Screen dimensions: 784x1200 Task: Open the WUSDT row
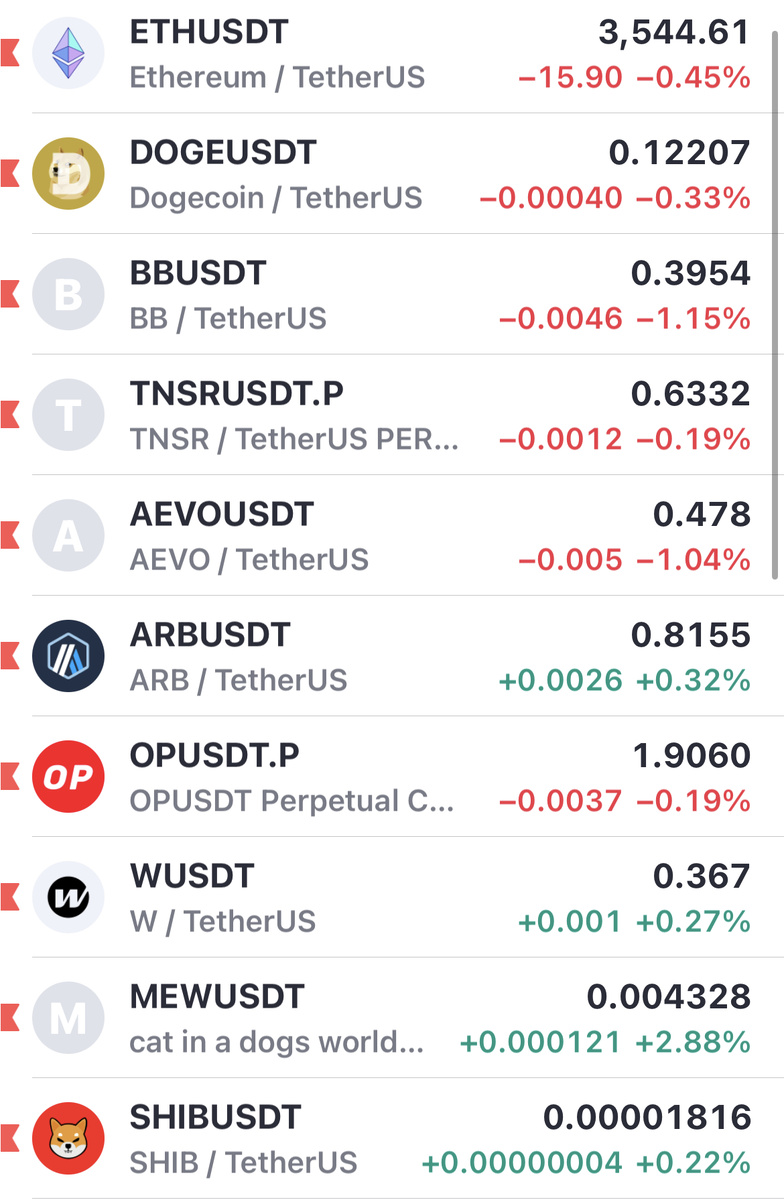pos(392,897)
